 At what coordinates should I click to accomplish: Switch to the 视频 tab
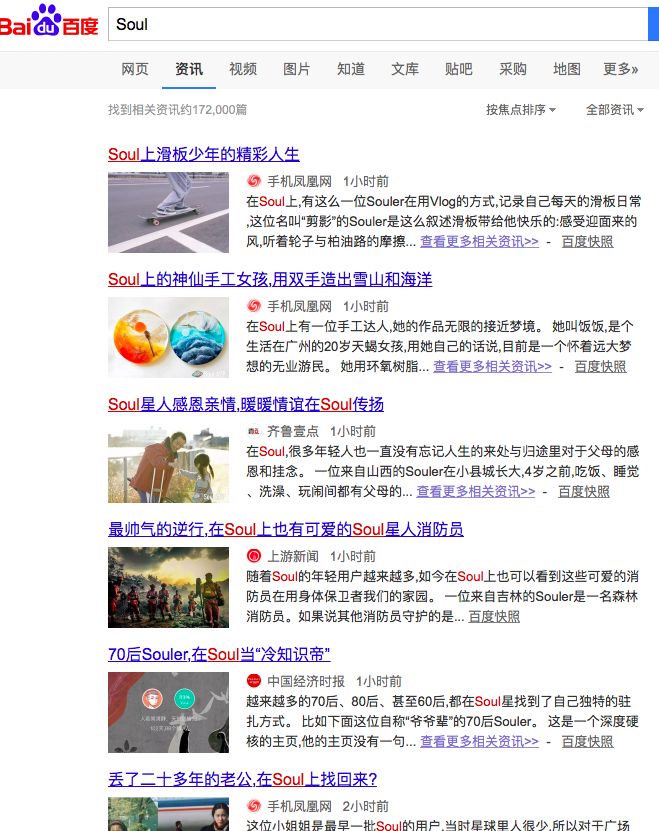point(243,69)
